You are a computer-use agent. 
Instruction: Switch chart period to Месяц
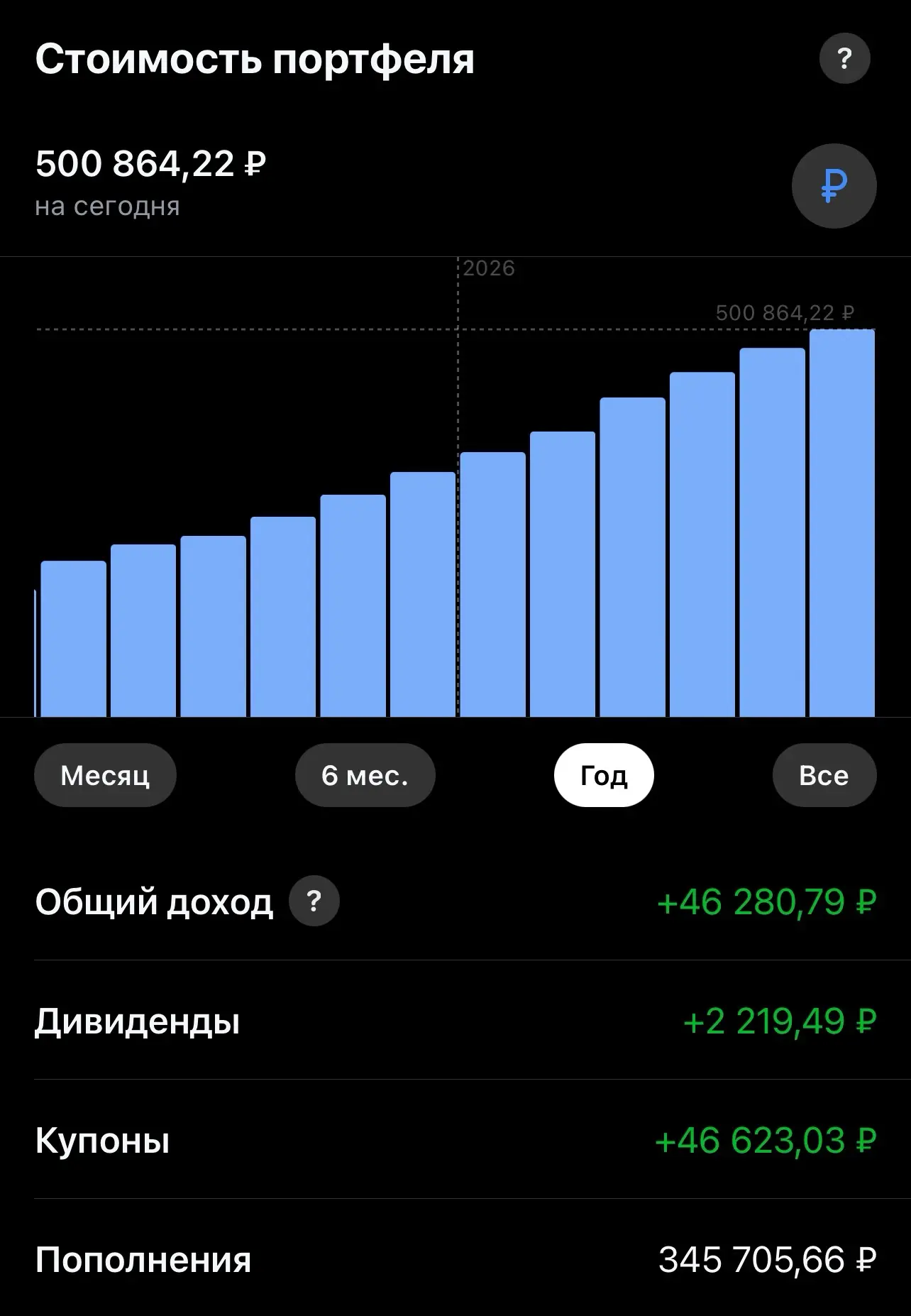105,775
